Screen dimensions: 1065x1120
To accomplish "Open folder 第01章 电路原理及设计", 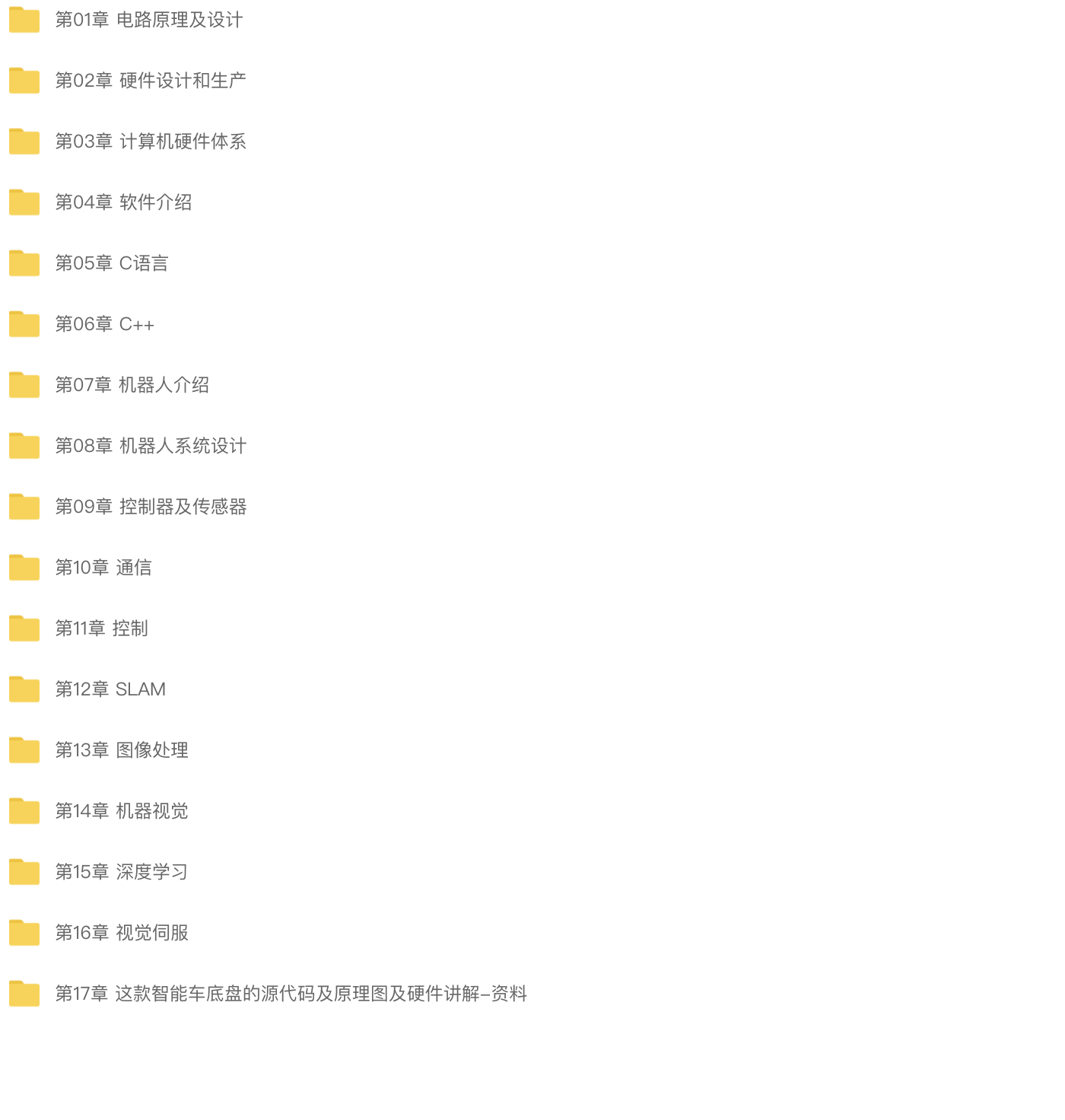I will [148, 20].
